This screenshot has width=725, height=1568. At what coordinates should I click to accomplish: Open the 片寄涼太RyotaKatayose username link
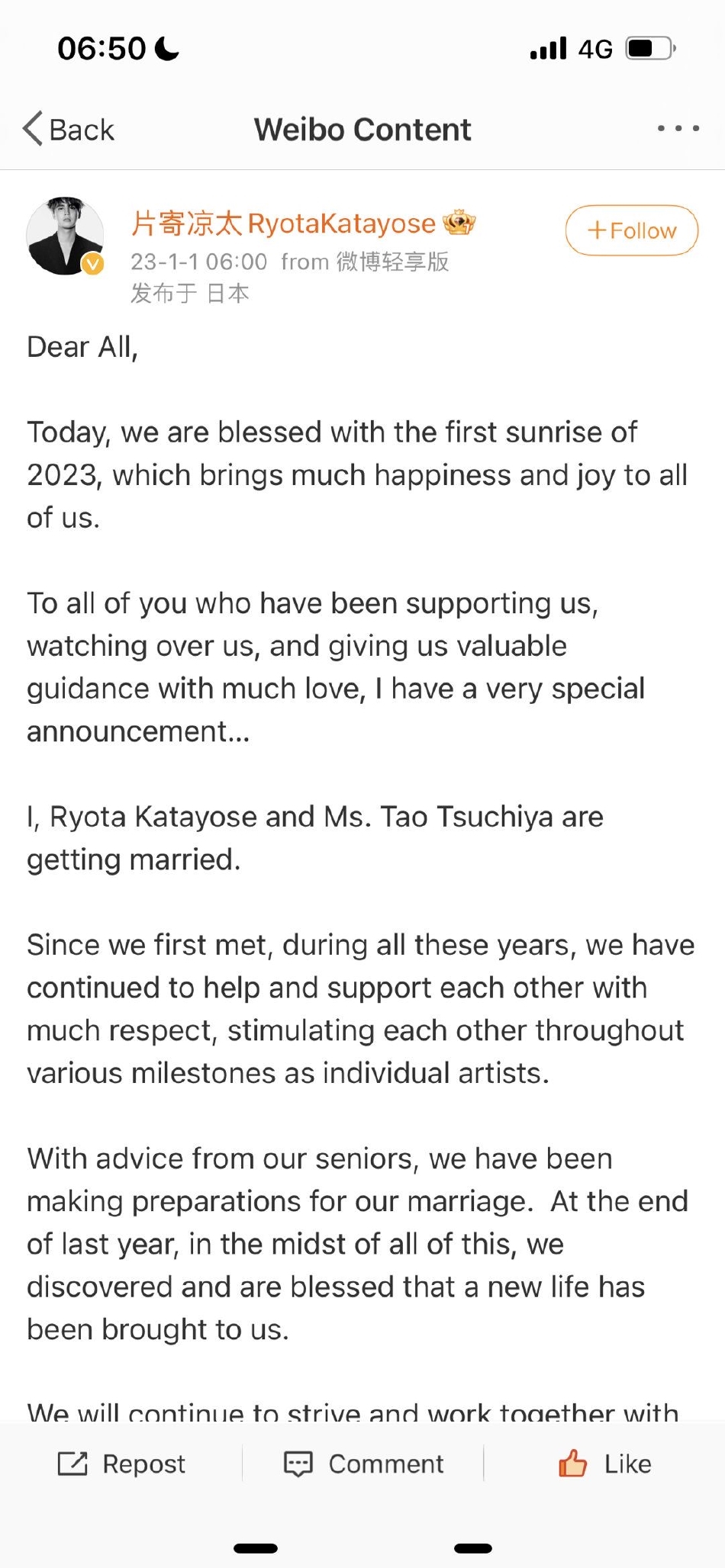[283, 223]
